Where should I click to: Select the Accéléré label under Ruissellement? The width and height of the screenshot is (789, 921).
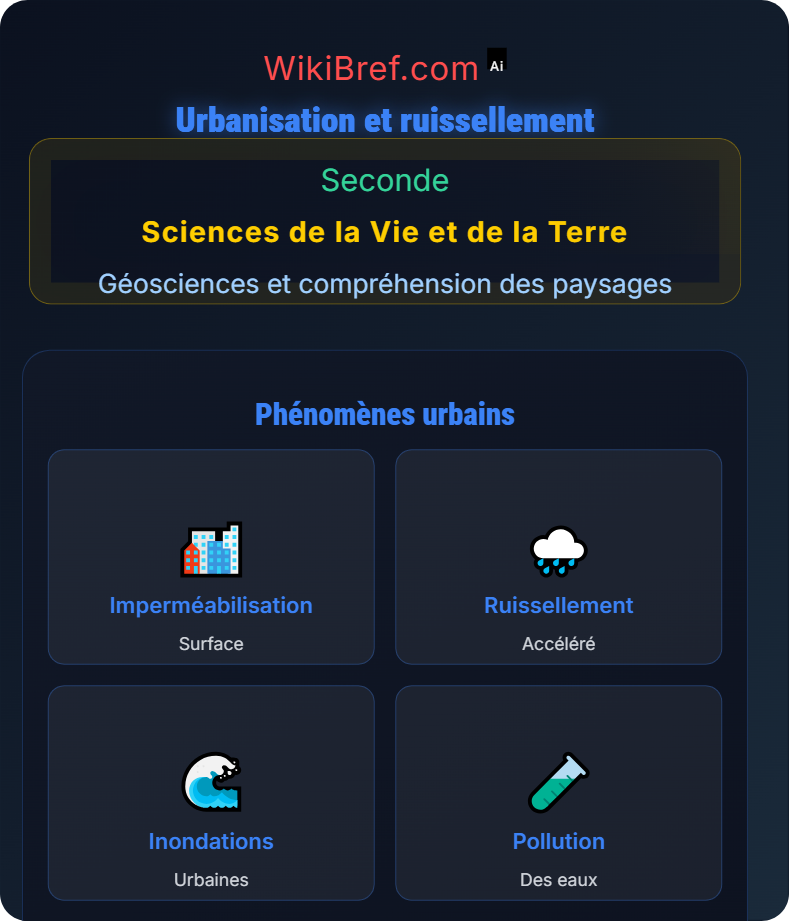click(558, 643)
